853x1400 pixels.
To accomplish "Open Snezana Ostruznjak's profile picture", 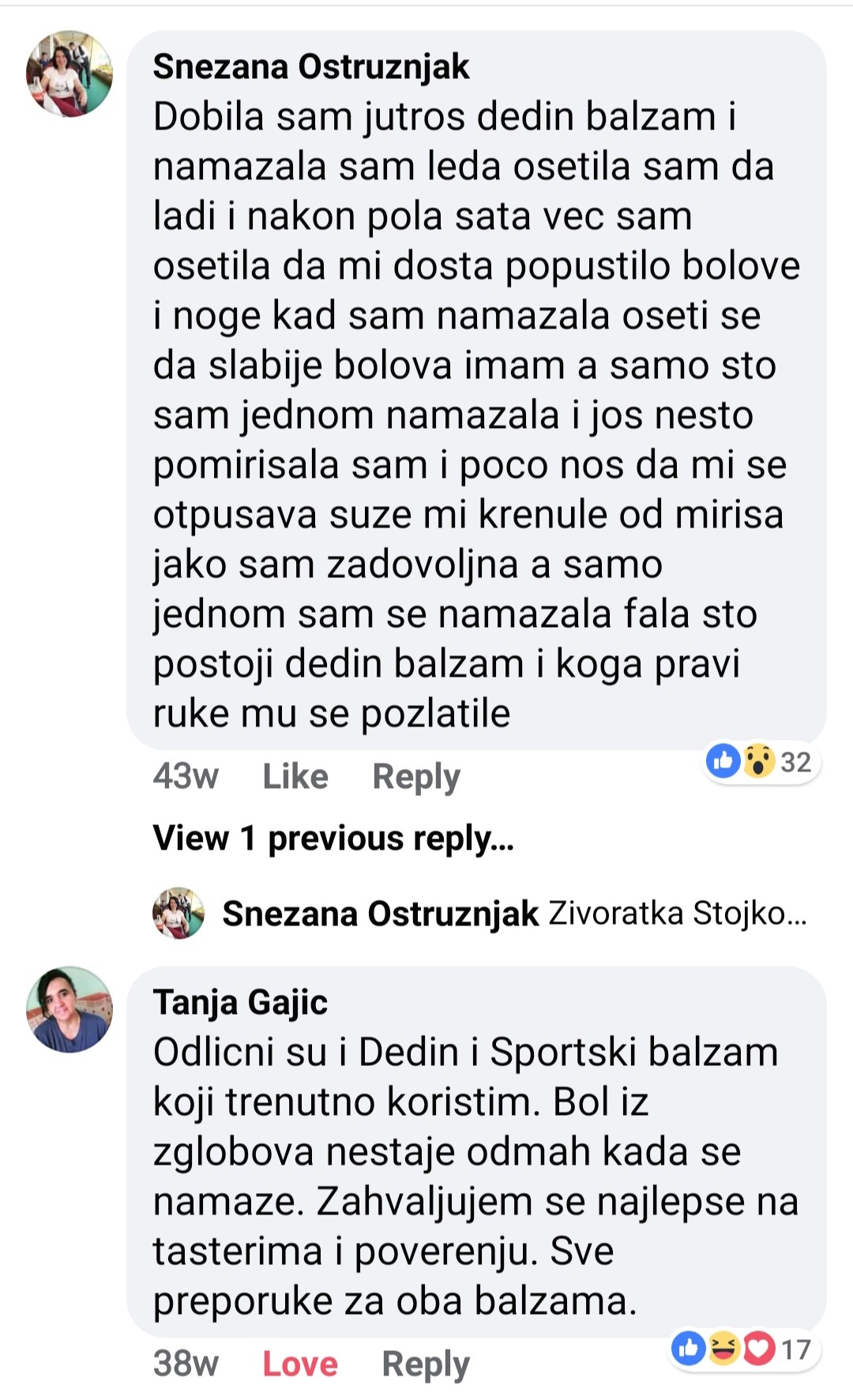I will tap(70, 74).
